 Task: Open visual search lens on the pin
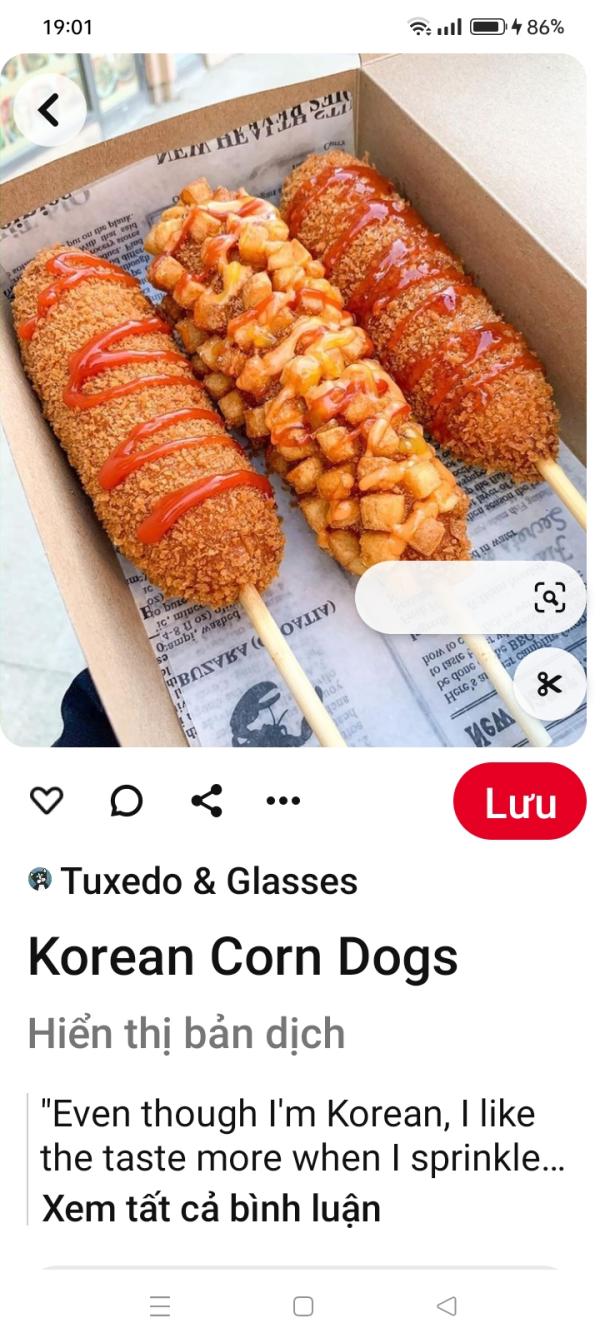point(549,598)
